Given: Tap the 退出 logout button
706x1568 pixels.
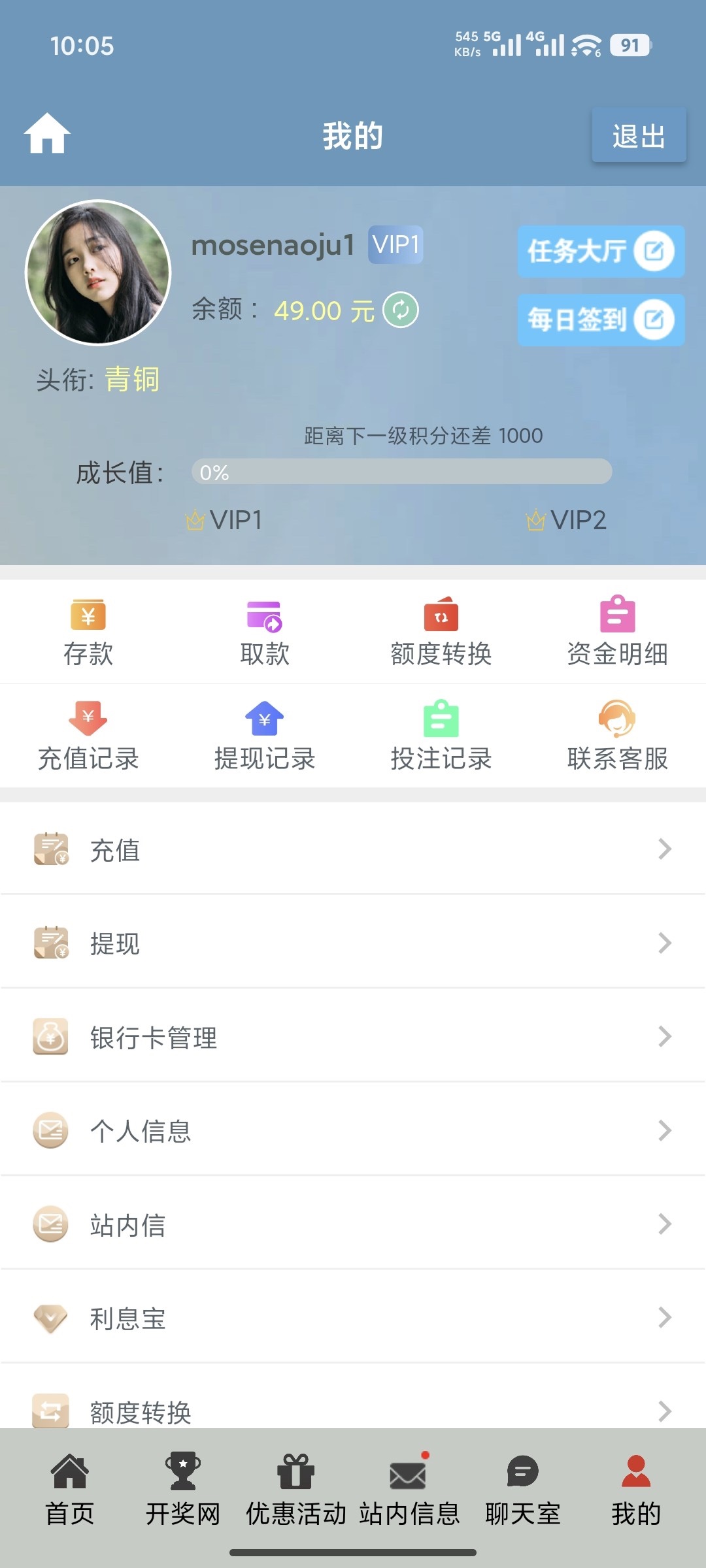Looking at the screenshot, I should click(639, 135).
